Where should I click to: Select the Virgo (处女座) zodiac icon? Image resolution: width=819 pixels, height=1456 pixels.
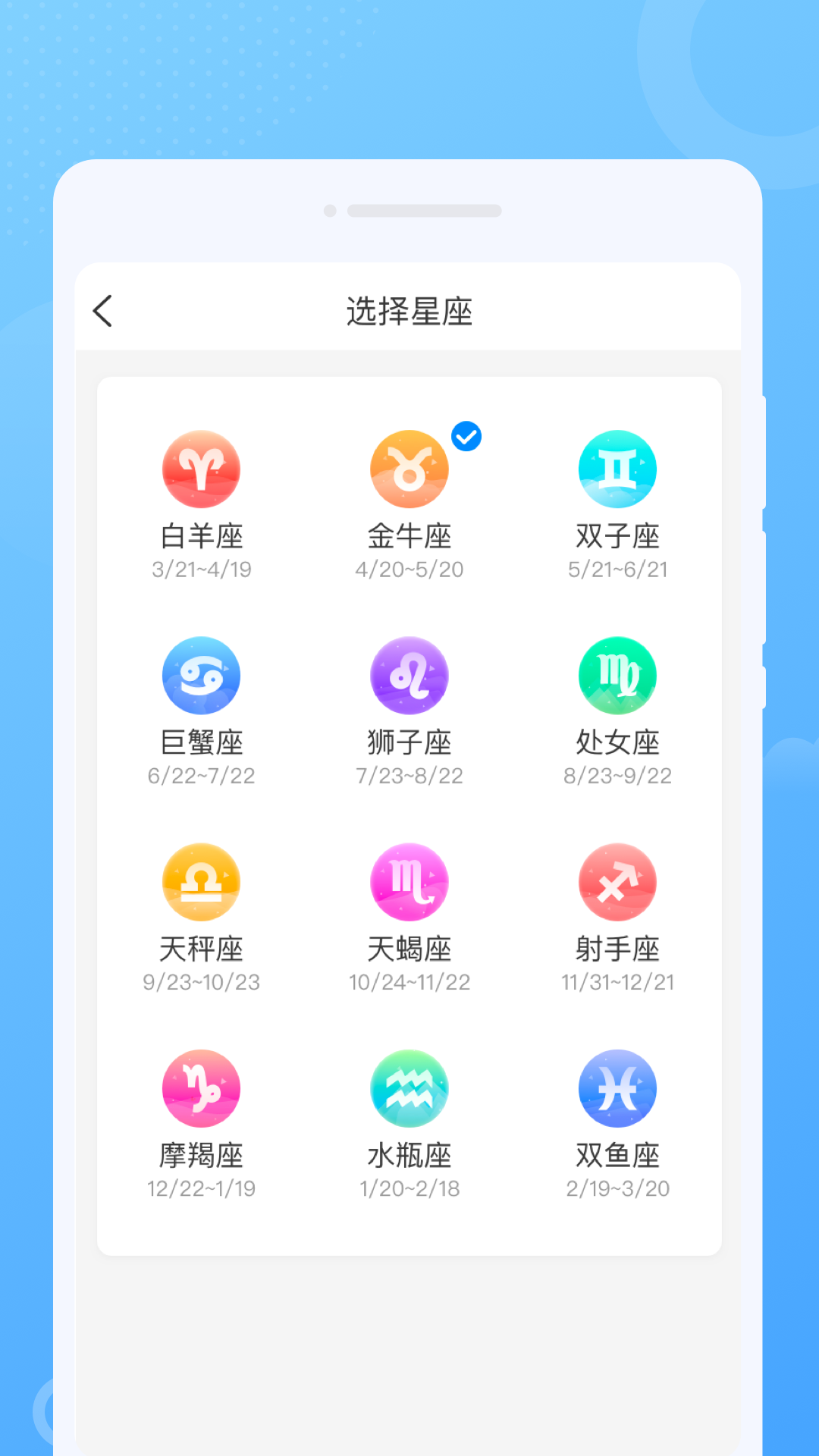[617, 675]
